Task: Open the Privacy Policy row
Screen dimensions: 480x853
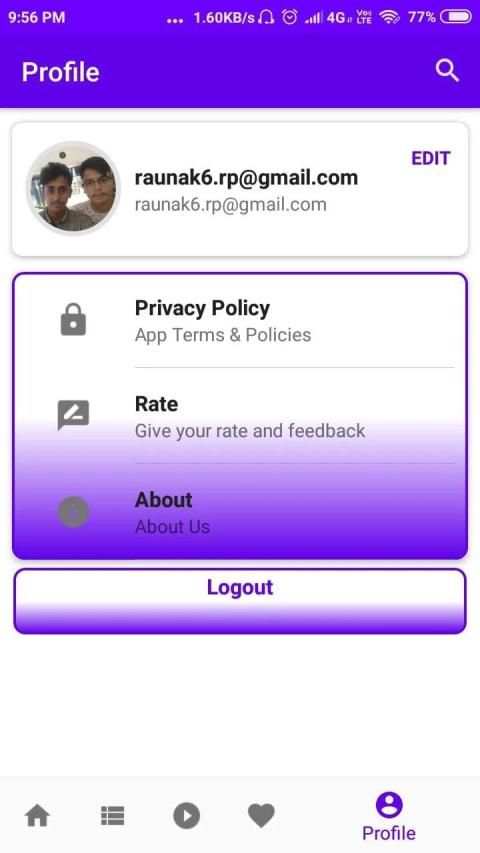Action: [240, 320]
